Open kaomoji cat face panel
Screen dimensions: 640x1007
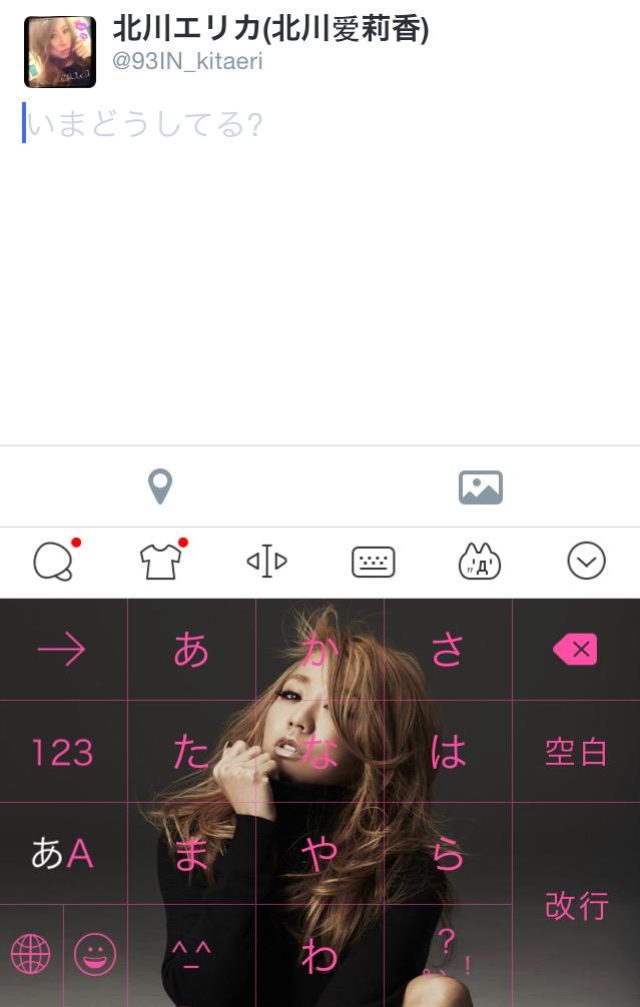click(x=479, y=562)
